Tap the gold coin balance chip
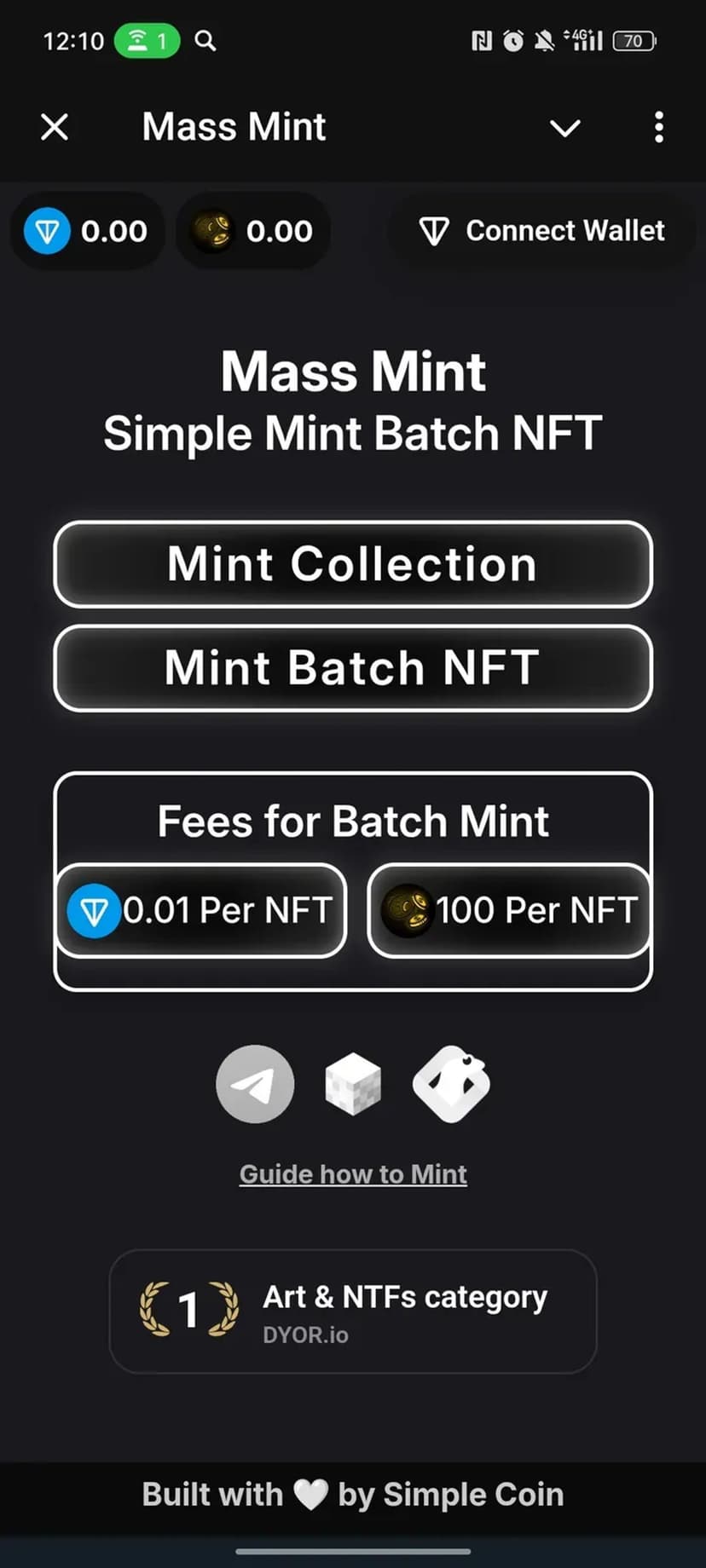Screen dimensions: 706x1568 [253, 231]
